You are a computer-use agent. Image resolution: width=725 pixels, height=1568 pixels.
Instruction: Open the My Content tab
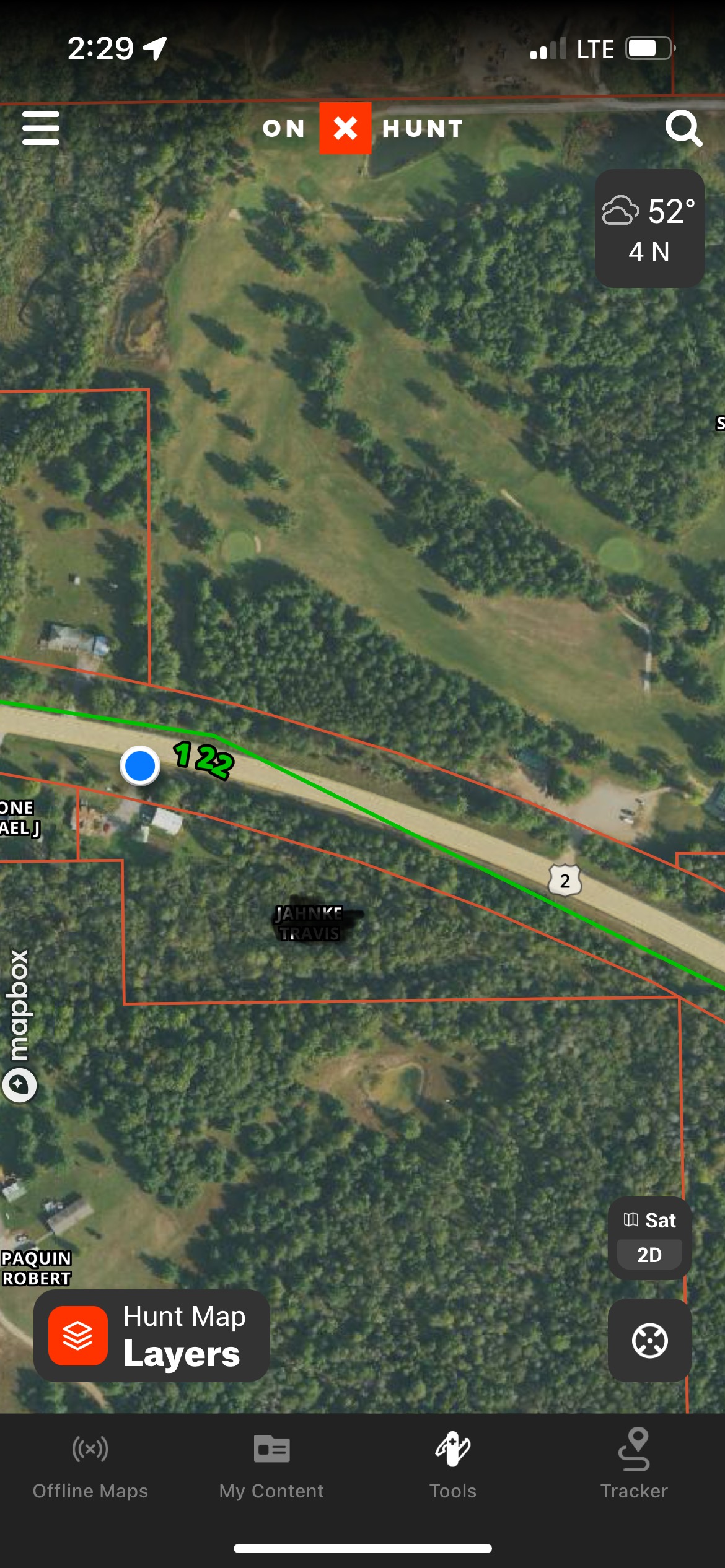tap(271, 1466)
